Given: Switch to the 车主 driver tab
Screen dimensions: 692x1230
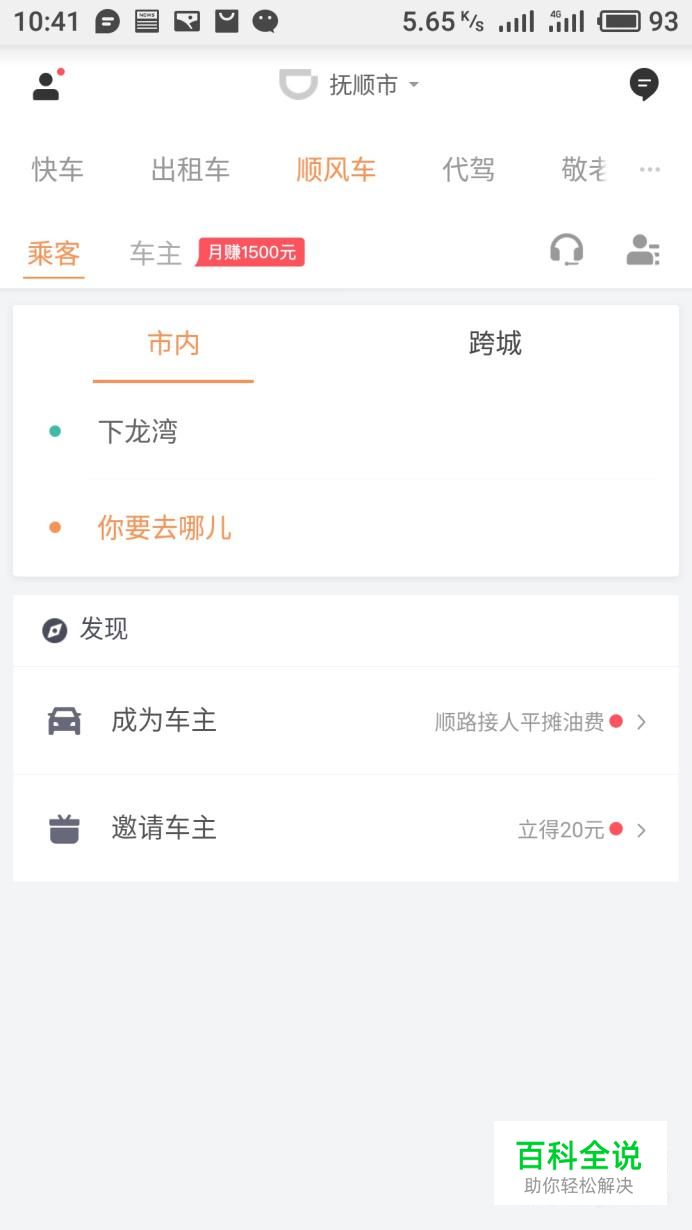Looking at the screenshot, I should (x=156, y=254).
